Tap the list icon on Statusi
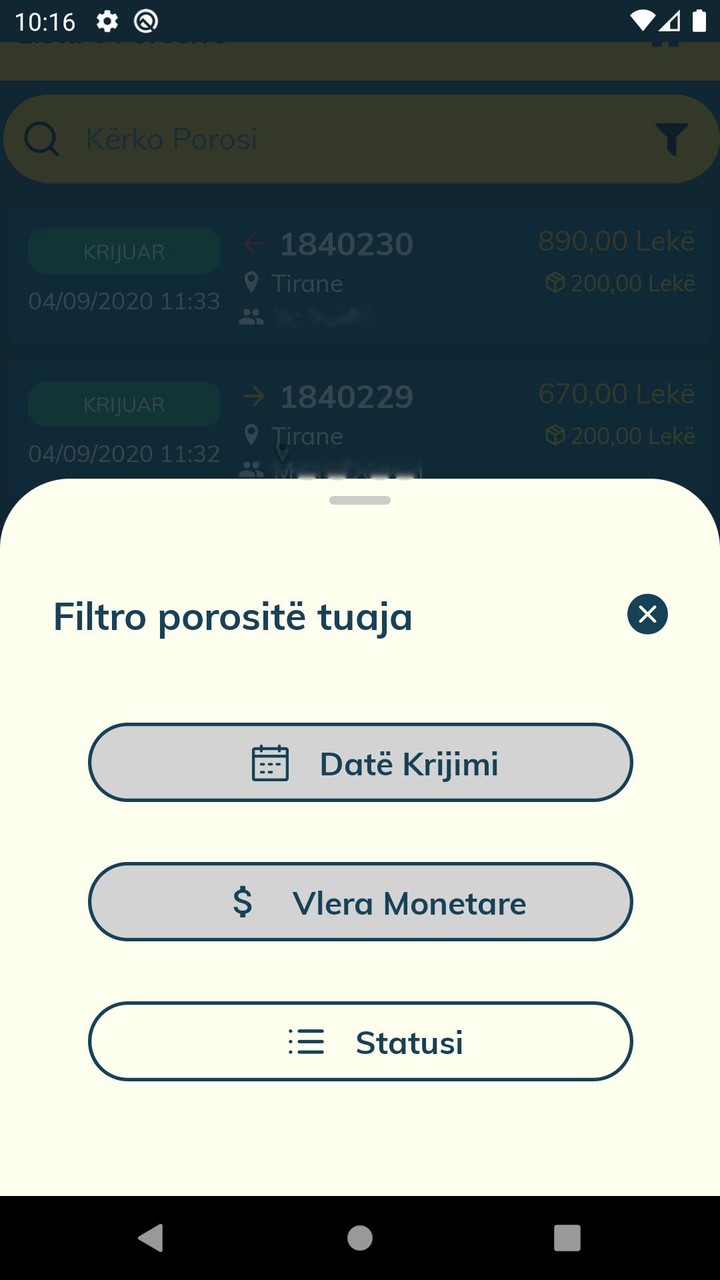The image size is (720, 1280). (x=306, y=1041)
